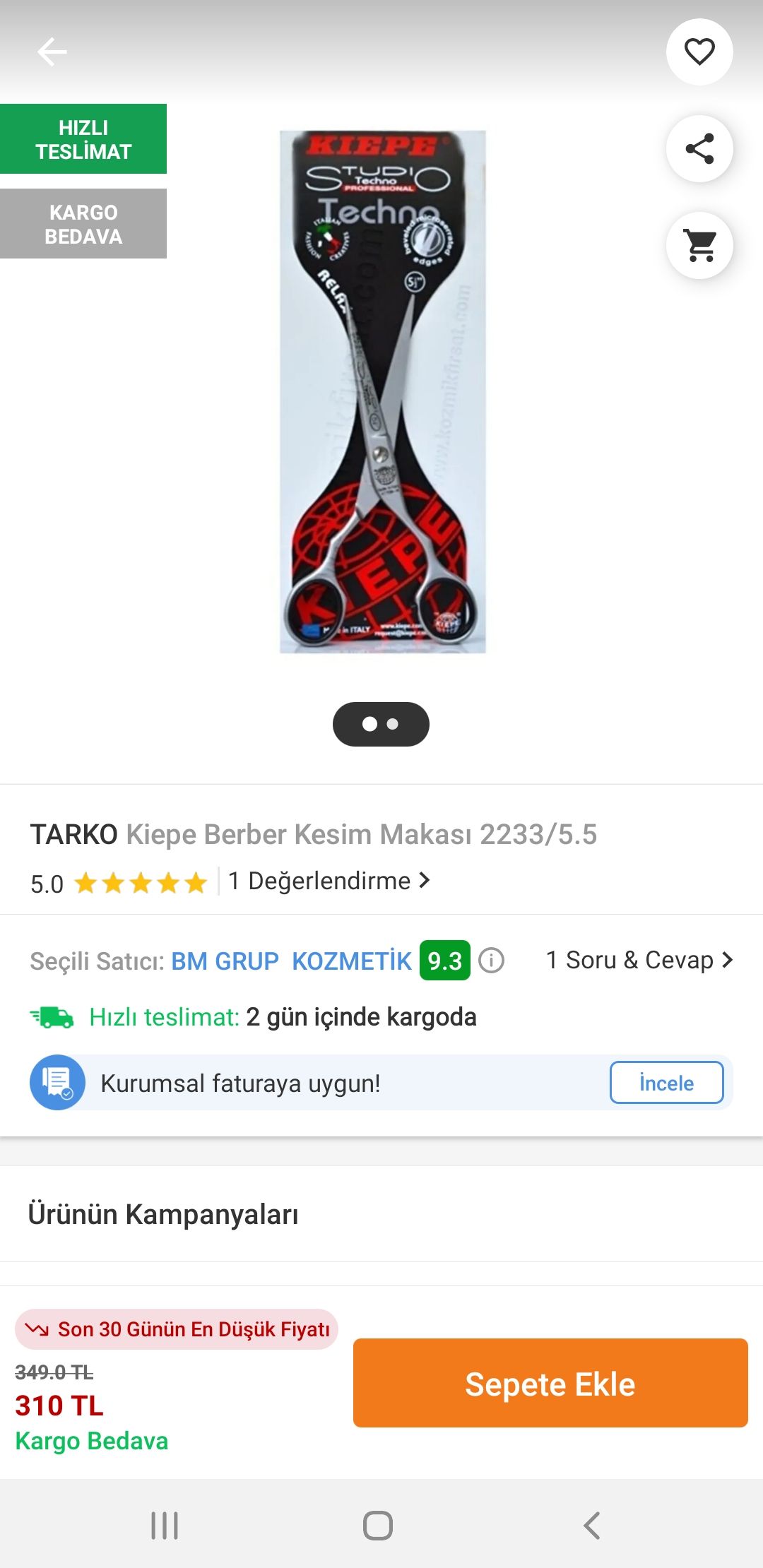Viewport: 763px width, 1568px height.
Task: Open seller BM GRUP KOZMETİK page
Action: click(x=291, y=961)
